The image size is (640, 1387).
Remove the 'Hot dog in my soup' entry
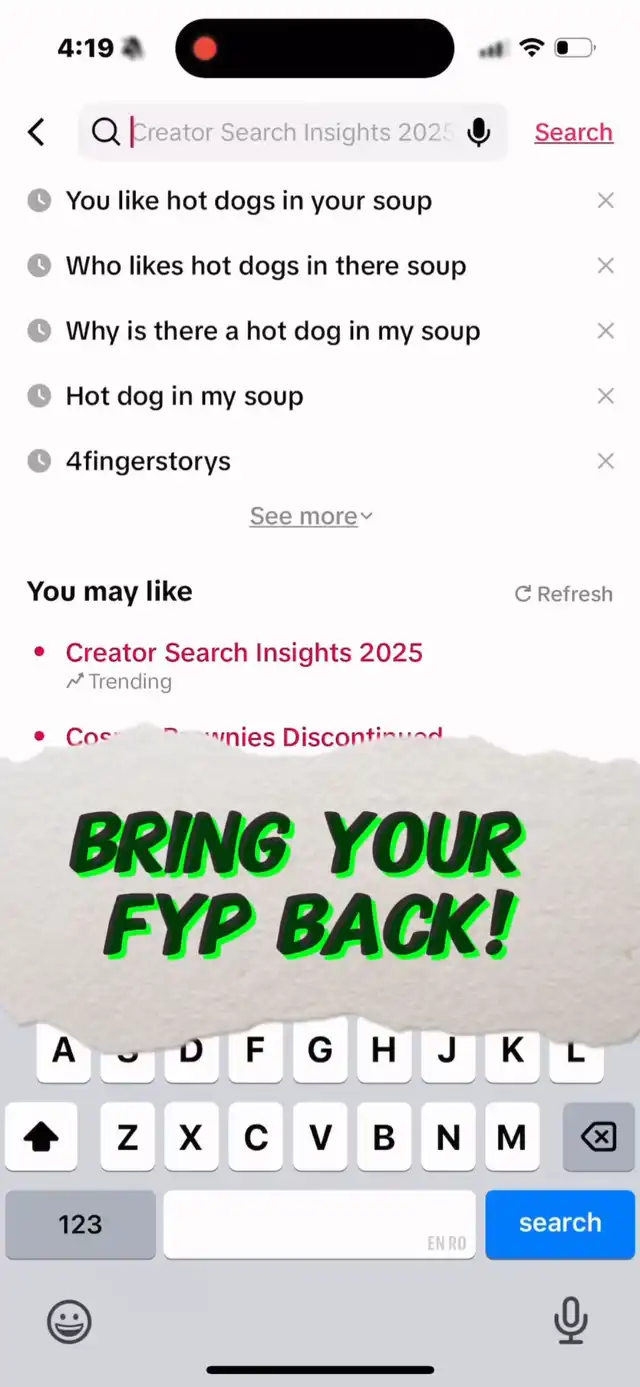[x=605, y=396]
